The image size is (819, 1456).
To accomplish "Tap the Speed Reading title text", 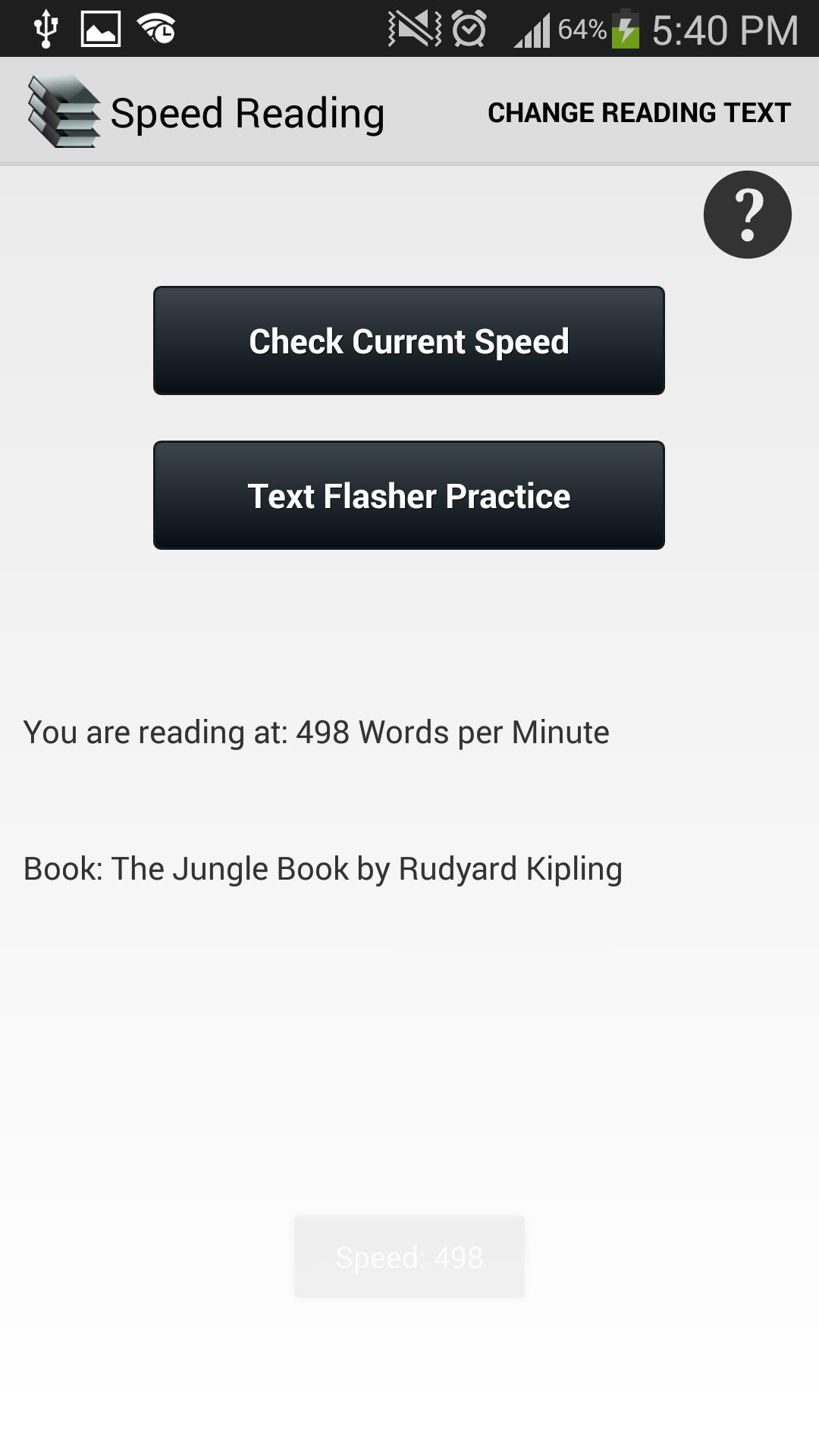I will click(x=248, y=111).
